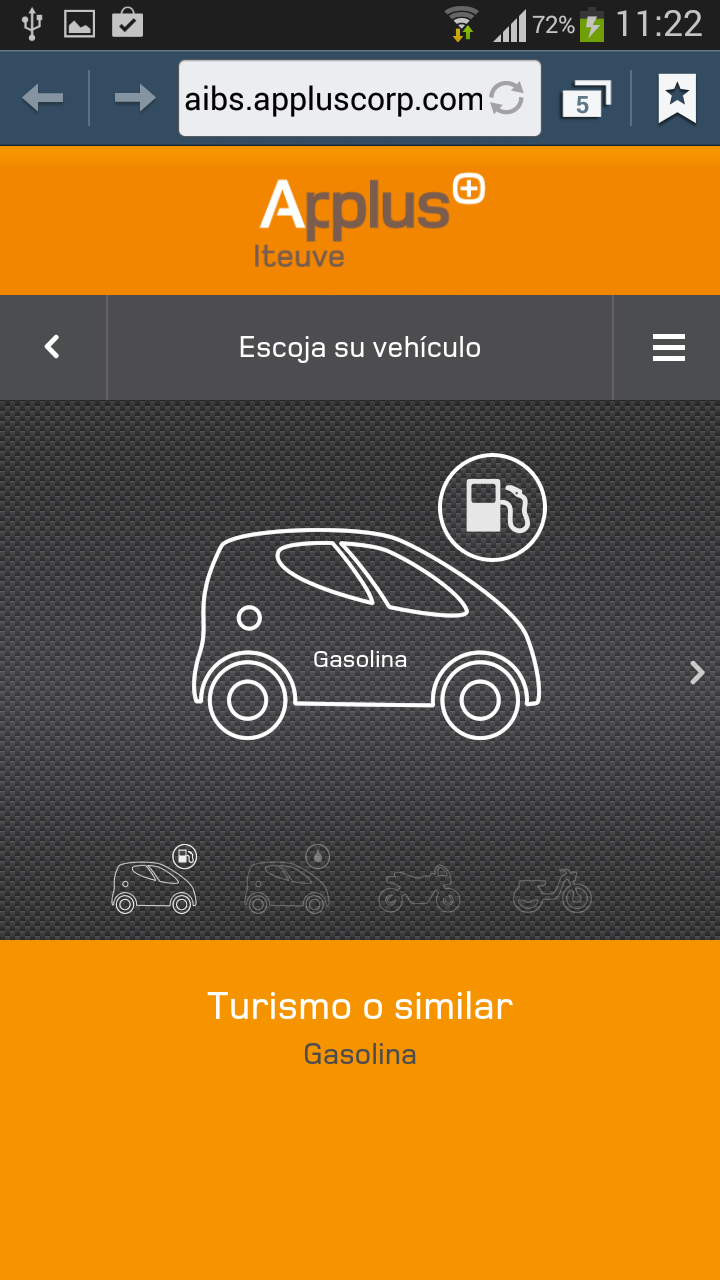Open the hamburger menu
Viewport: 720px width, 1280px height.
(x=668, y=347)
